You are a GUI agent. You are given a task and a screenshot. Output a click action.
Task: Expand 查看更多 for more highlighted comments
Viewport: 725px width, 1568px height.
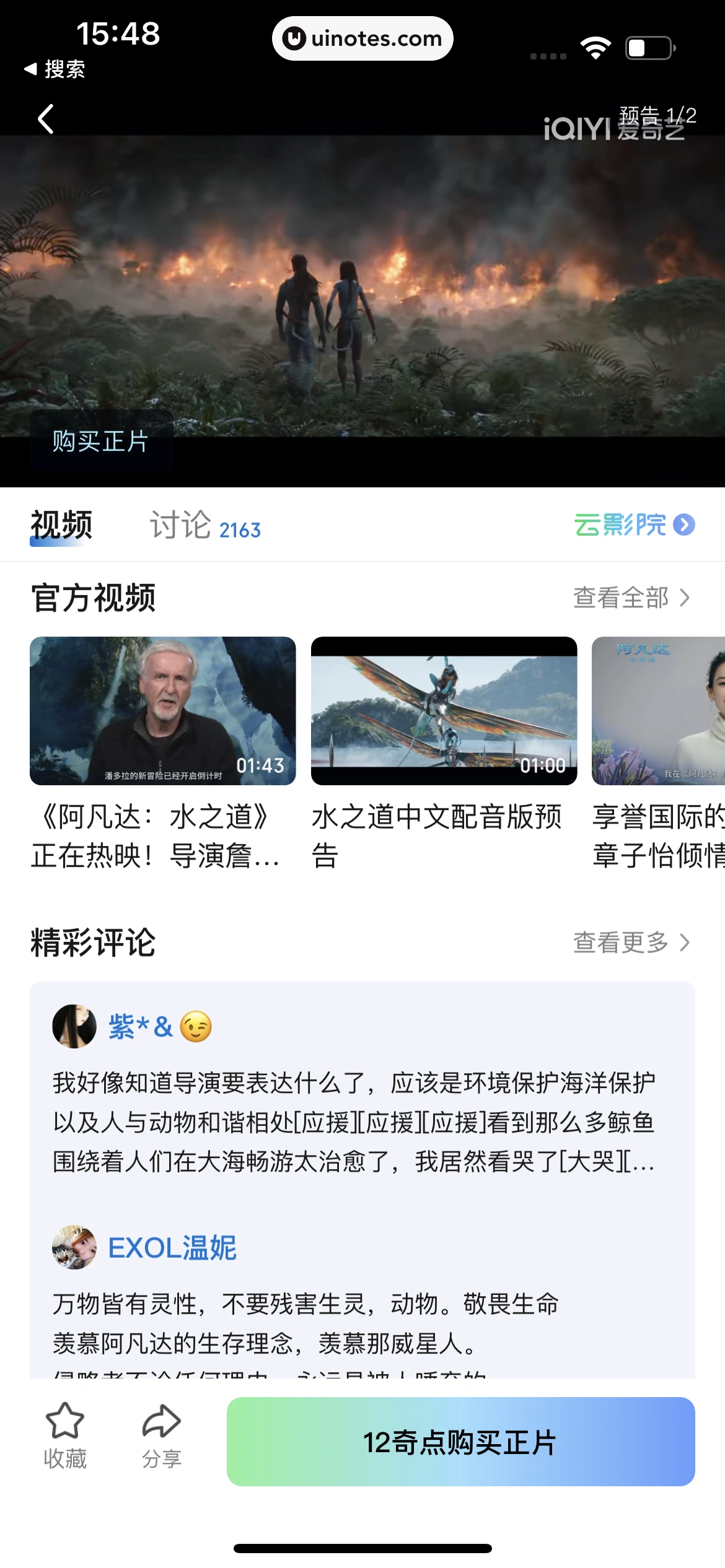coord(630,943)
